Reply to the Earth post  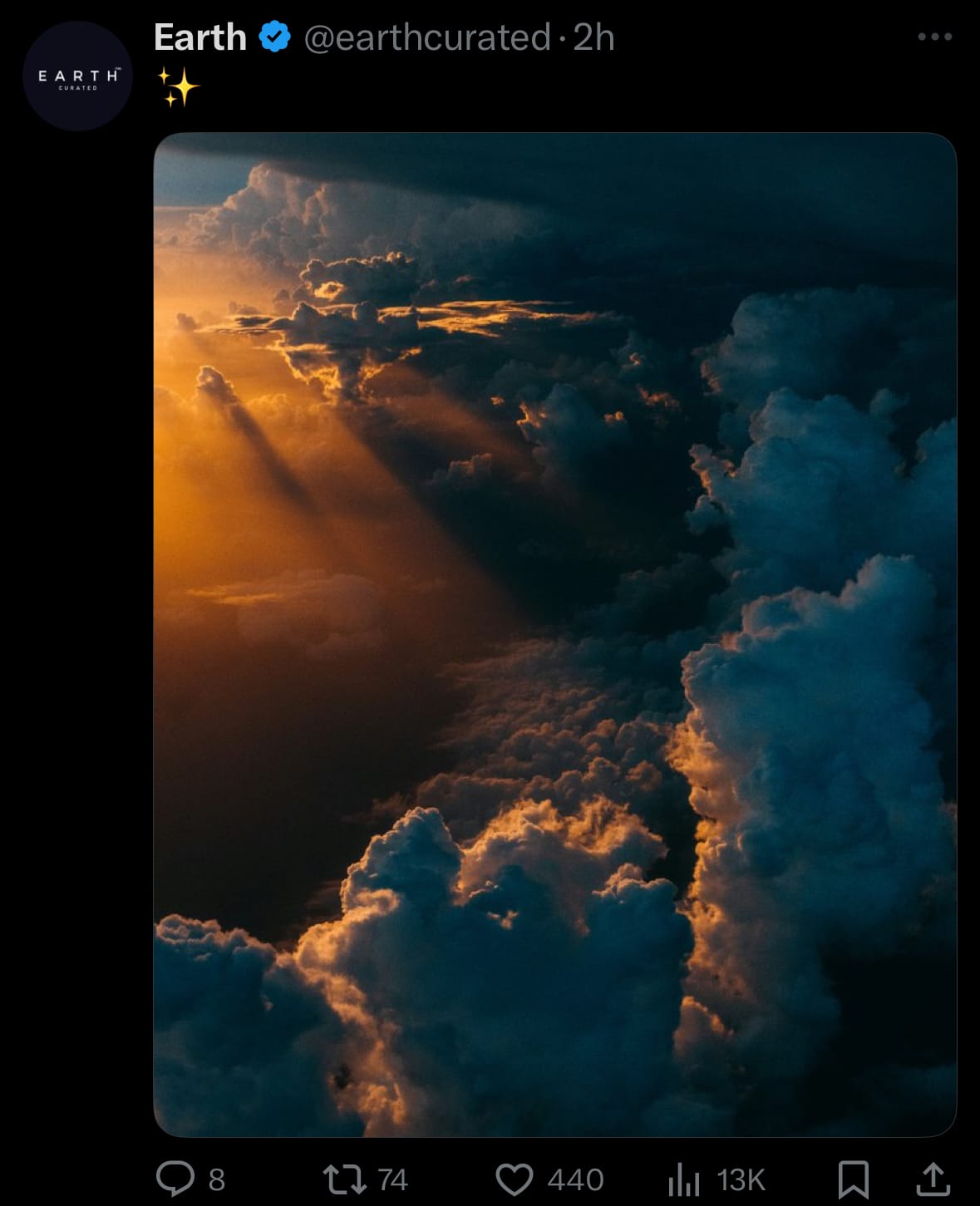[x=175, y=1179]
